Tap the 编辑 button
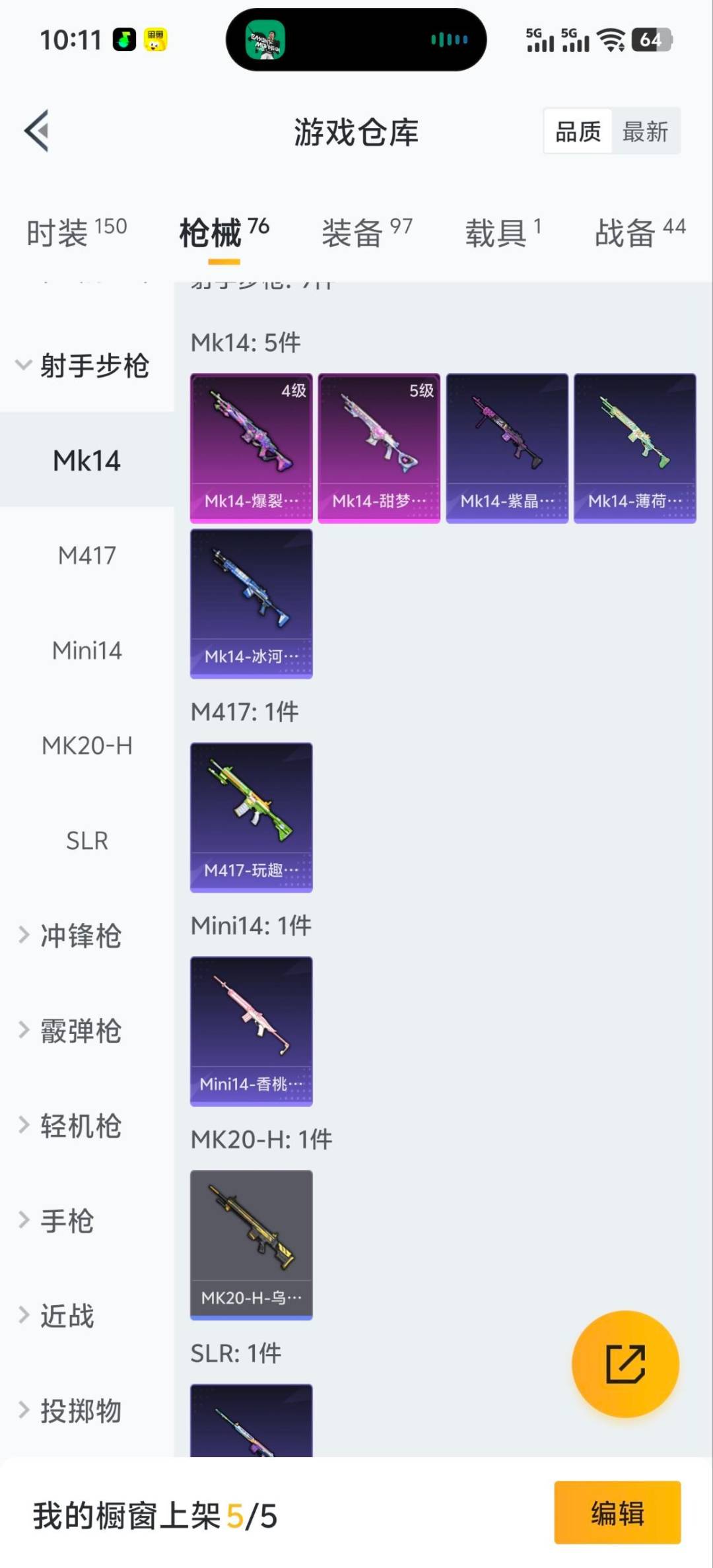The height and width of the screenshot is (1568, 713). coord(617,1513)
